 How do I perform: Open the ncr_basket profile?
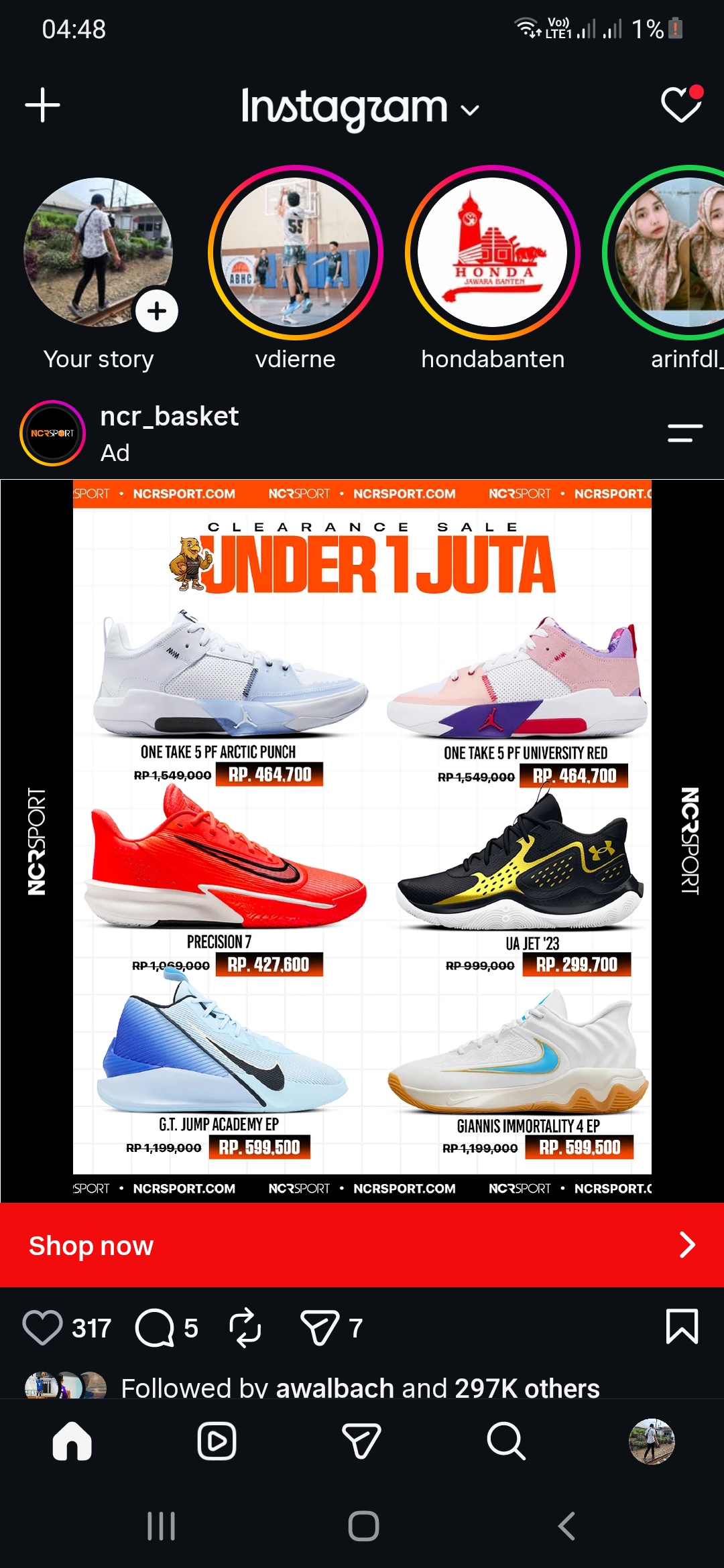[x=169, y=417]
